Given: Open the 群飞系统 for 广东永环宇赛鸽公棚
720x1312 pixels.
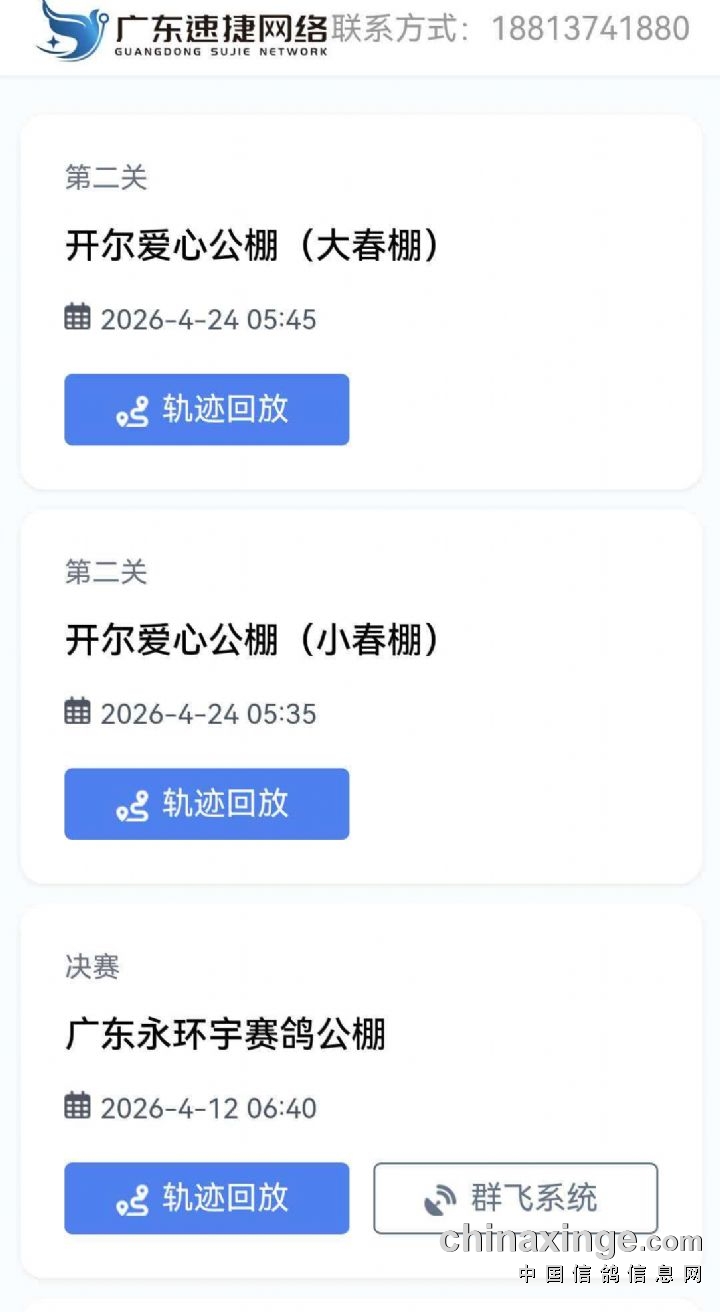Looking at the screenshot, I should [x=515, y=1197].
